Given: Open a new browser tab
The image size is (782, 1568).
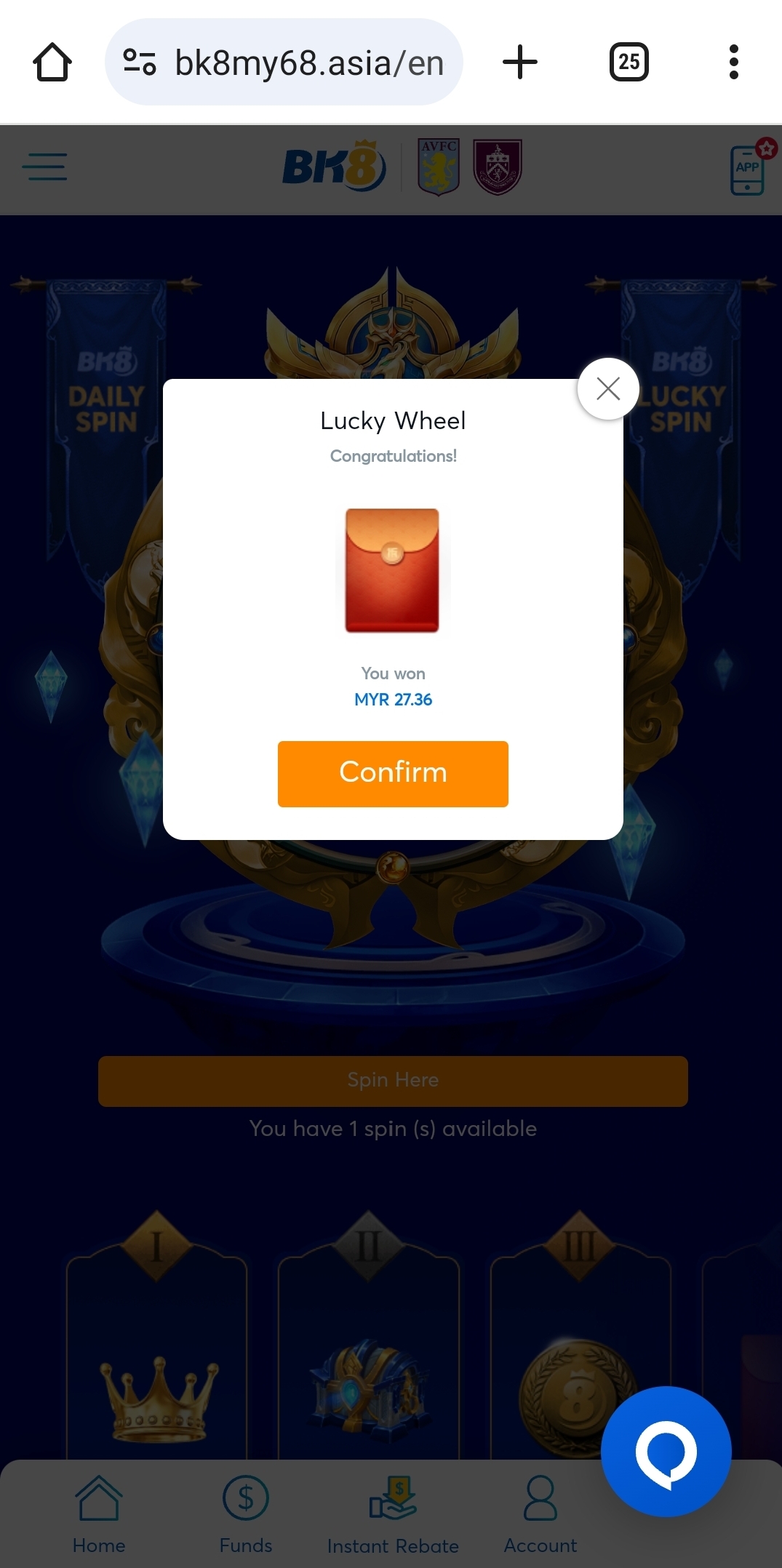Looking at the screenshot, I should [520, 63].
